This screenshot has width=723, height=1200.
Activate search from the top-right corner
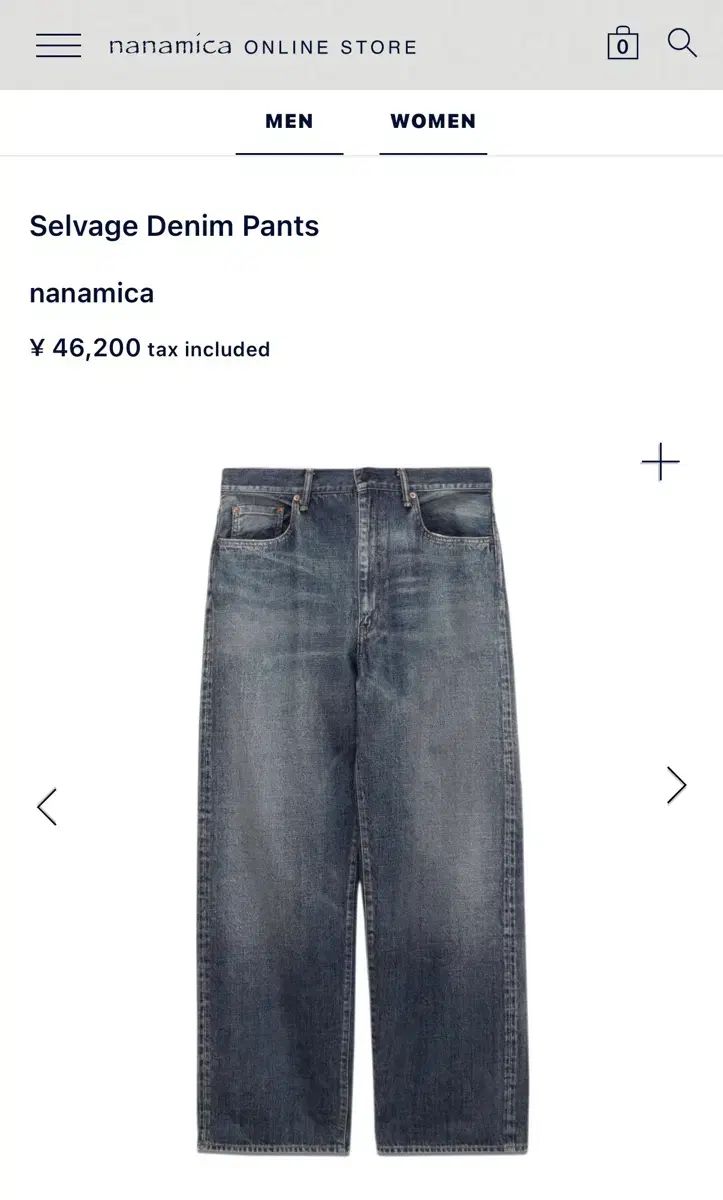(682, 44)
